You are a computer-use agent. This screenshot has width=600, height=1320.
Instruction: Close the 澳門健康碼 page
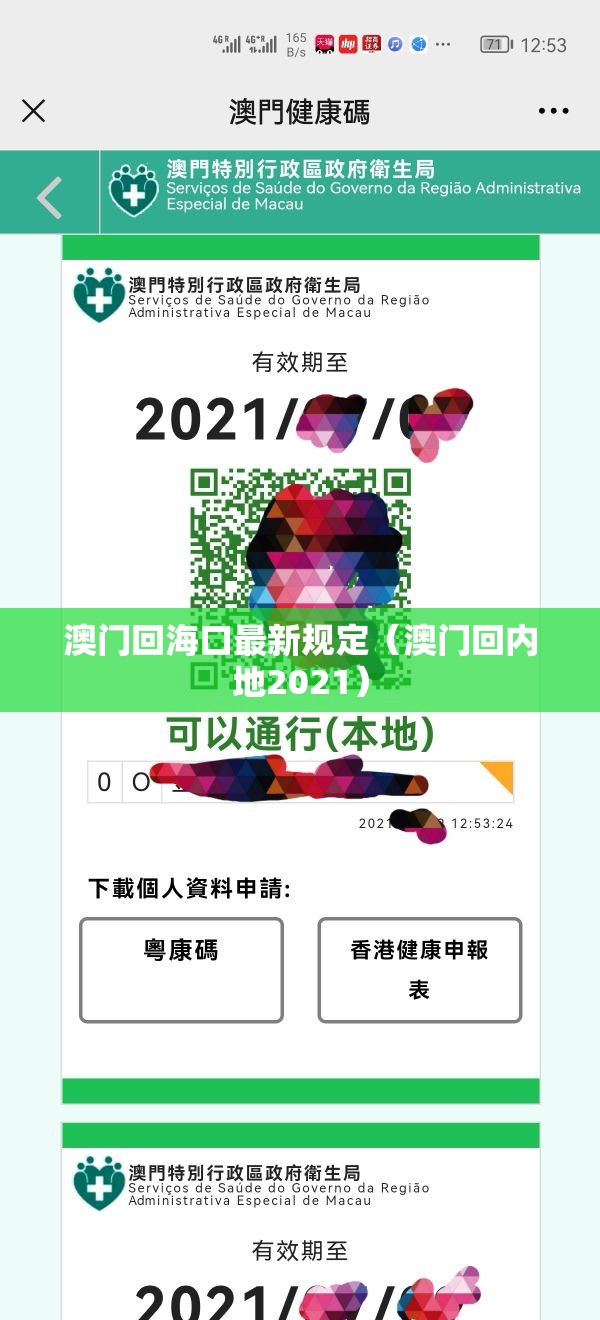click(34, 111)
